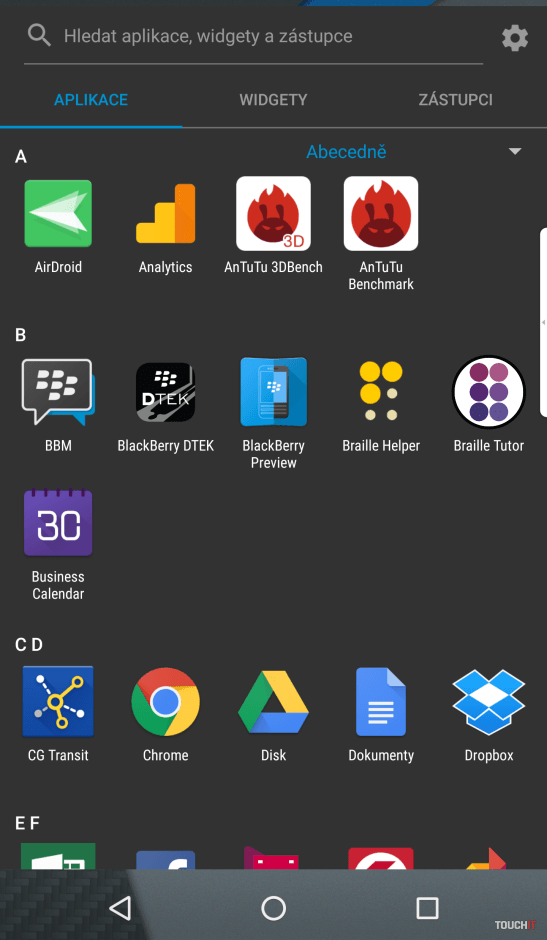Switch to the Zástupci tab

(455, 100)
